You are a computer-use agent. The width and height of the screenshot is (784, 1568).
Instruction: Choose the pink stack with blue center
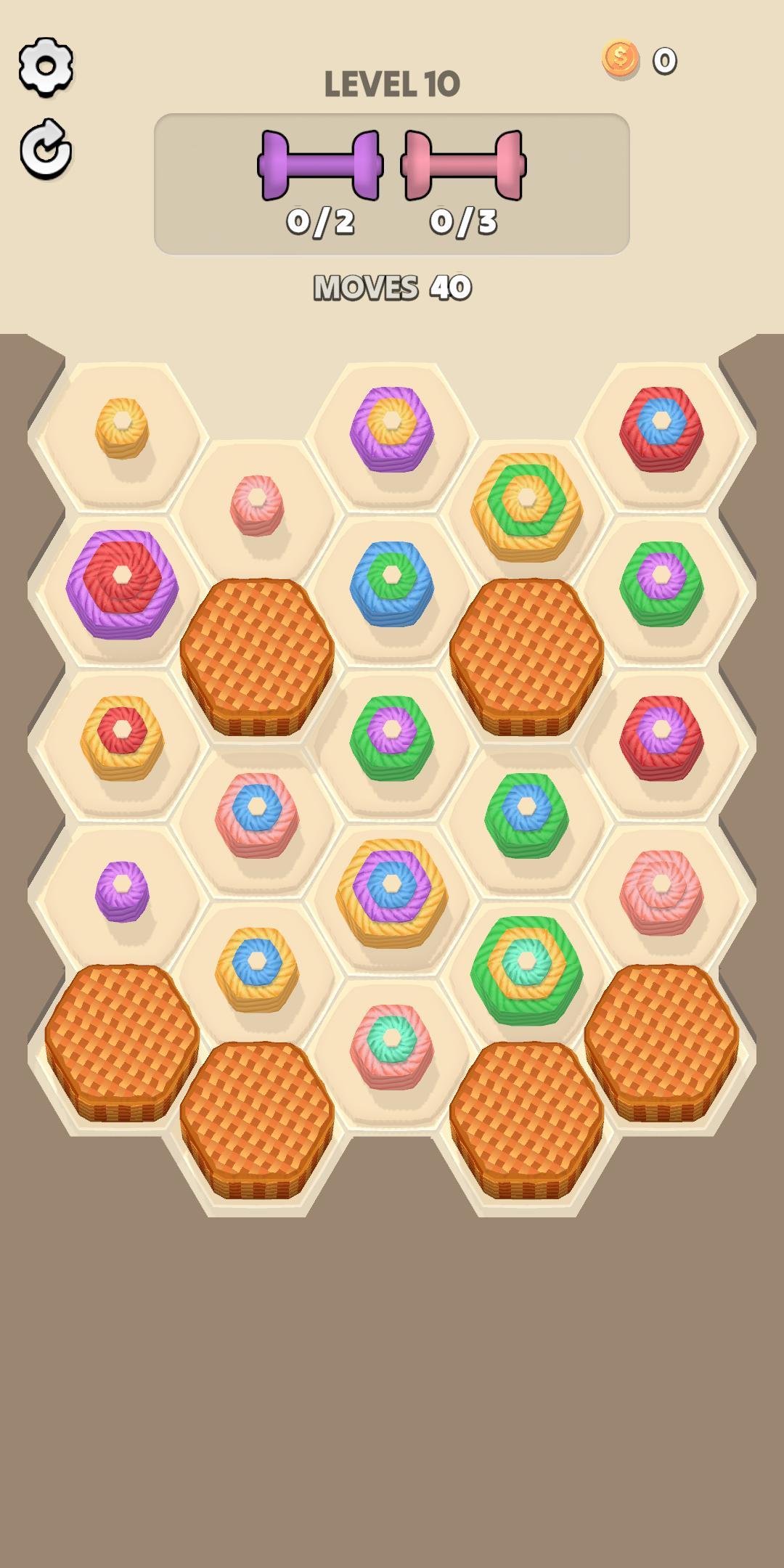(x=257, y=814)
